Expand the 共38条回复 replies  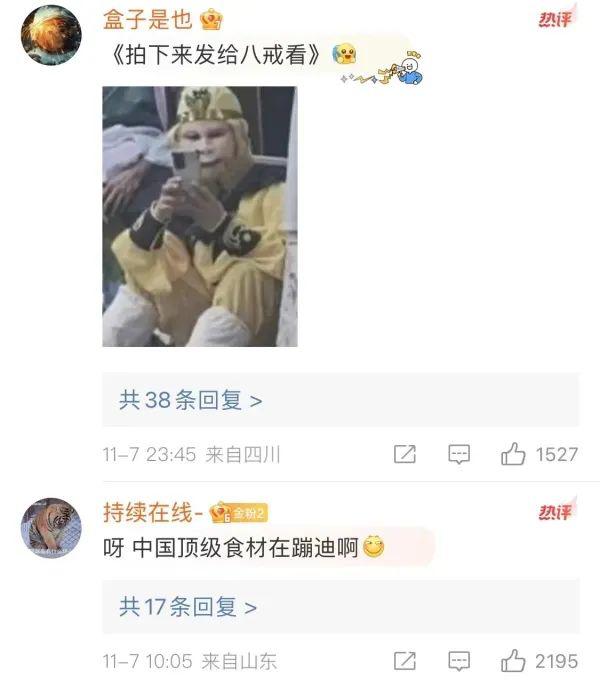191,401
